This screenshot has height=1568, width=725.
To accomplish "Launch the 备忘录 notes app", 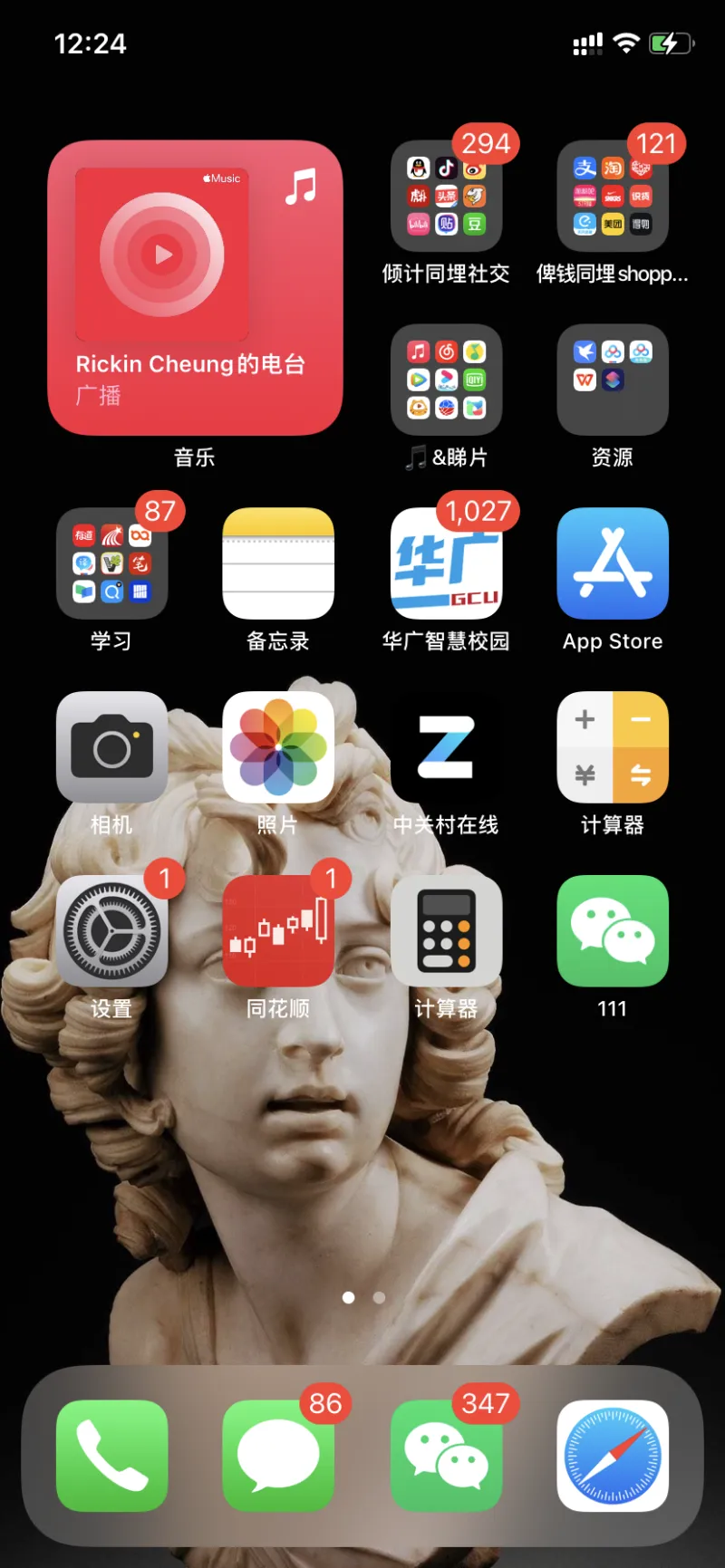I will tap(278, 563).
